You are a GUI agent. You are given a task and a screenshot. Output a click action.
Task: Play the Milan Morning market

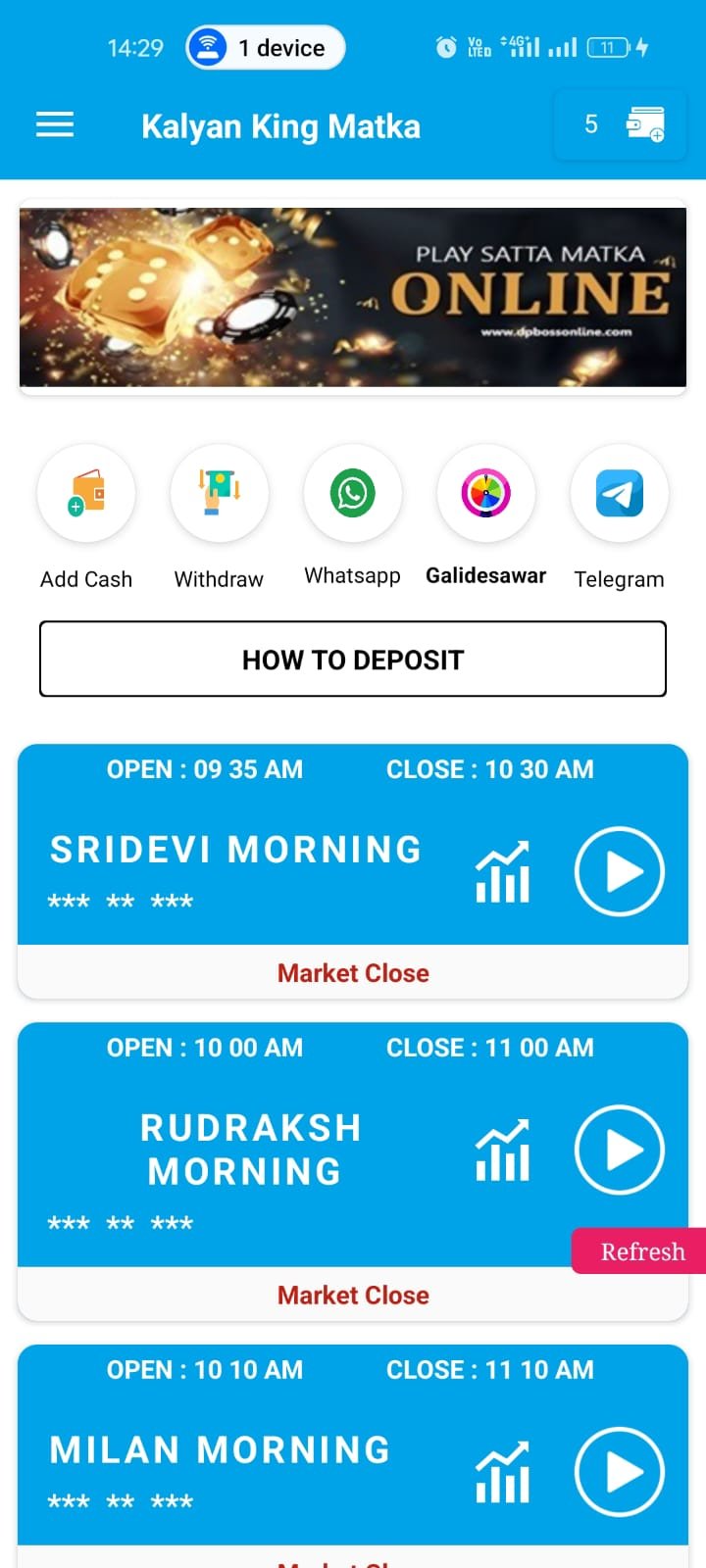click(x=619, y=1472)
